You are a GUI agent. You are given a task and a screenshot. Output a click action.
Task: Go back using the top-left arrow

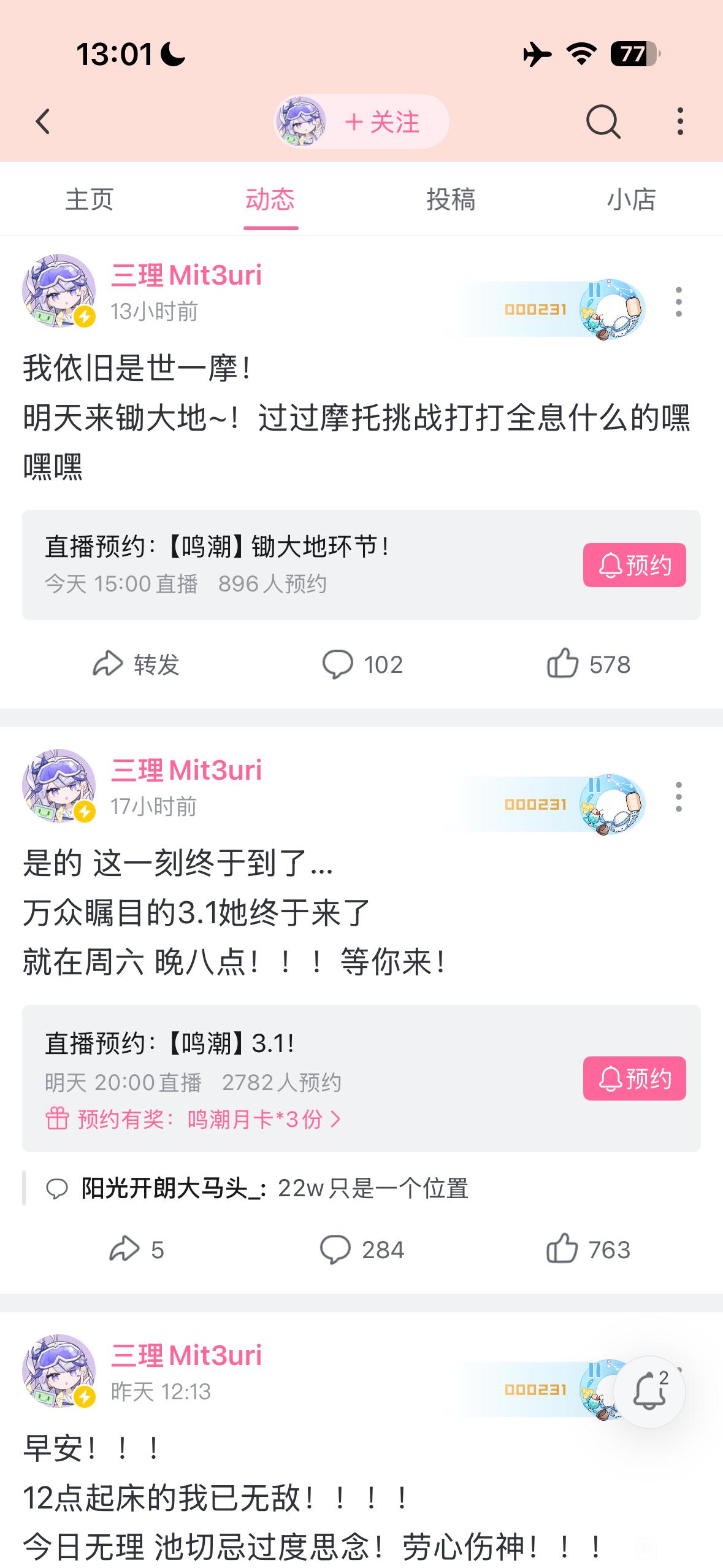(43, 121)
